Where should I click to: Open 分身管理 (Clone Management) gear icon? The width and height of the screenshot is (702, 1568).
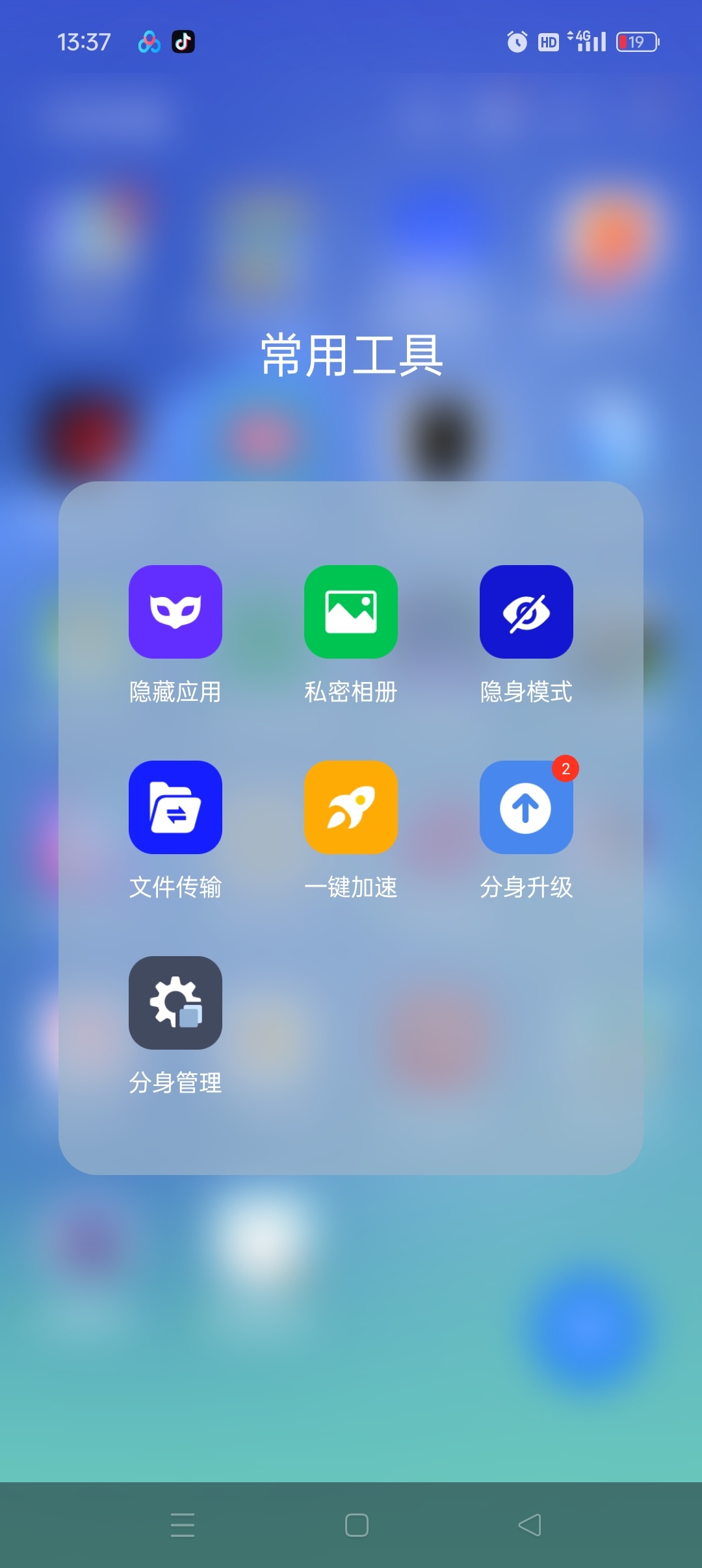[x=175, y=1004]
